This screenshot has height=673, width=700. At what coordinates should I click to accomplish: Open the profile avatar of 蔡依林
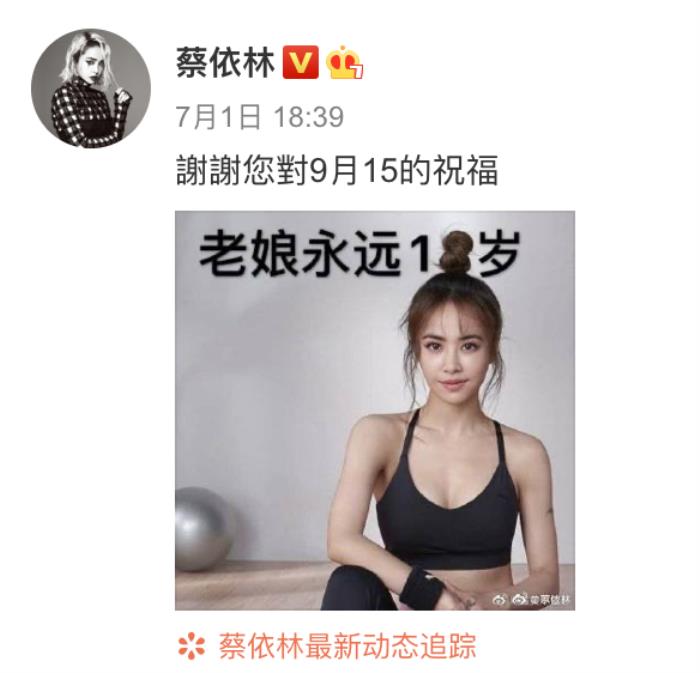click(x=91, y=88)
